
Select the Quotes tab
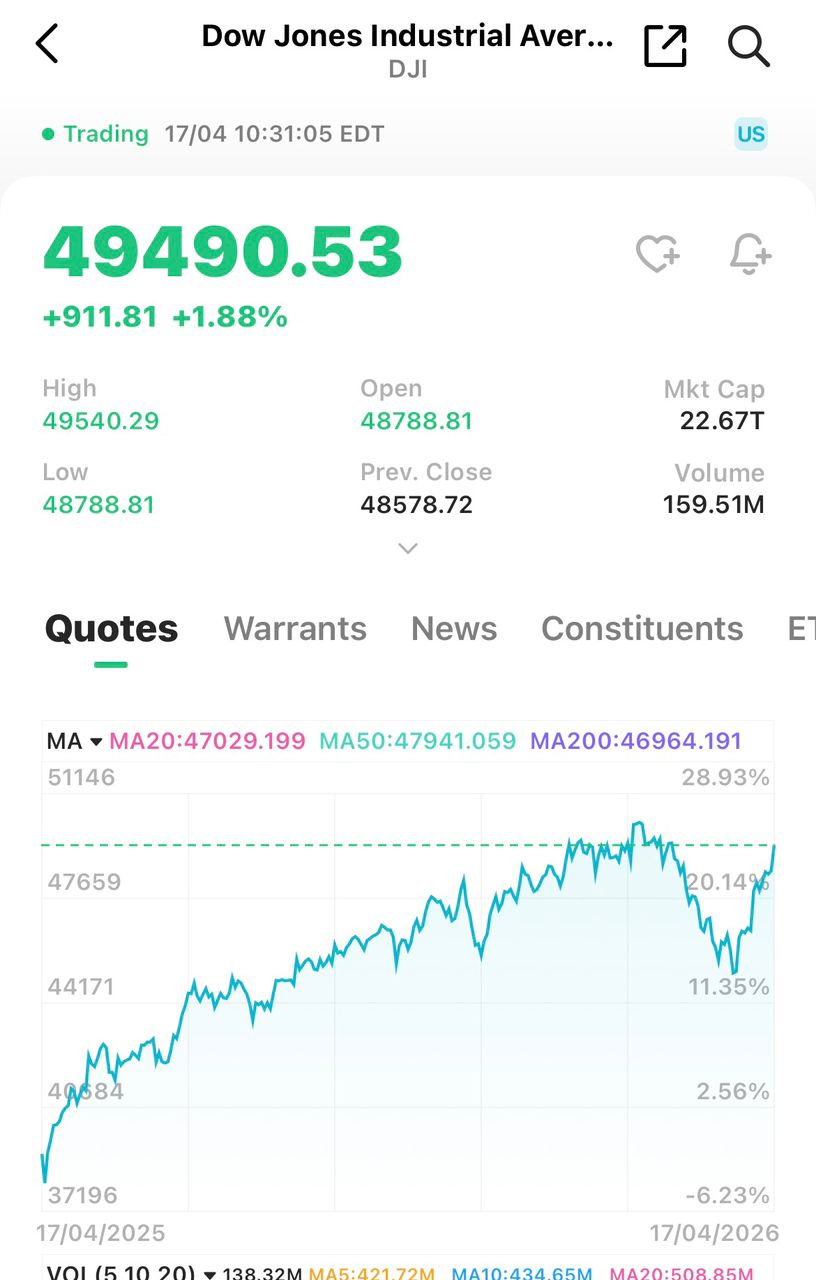click(111, 629)
